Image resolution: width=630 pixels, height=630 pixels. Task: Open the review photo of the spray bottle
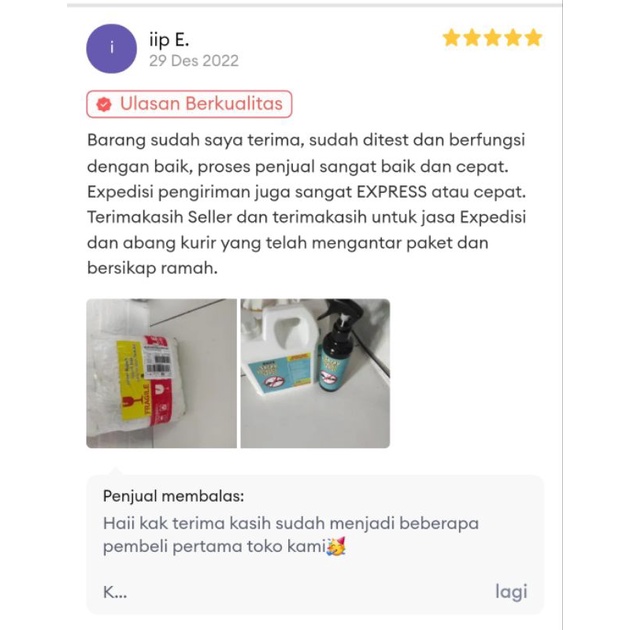point(315,373)
